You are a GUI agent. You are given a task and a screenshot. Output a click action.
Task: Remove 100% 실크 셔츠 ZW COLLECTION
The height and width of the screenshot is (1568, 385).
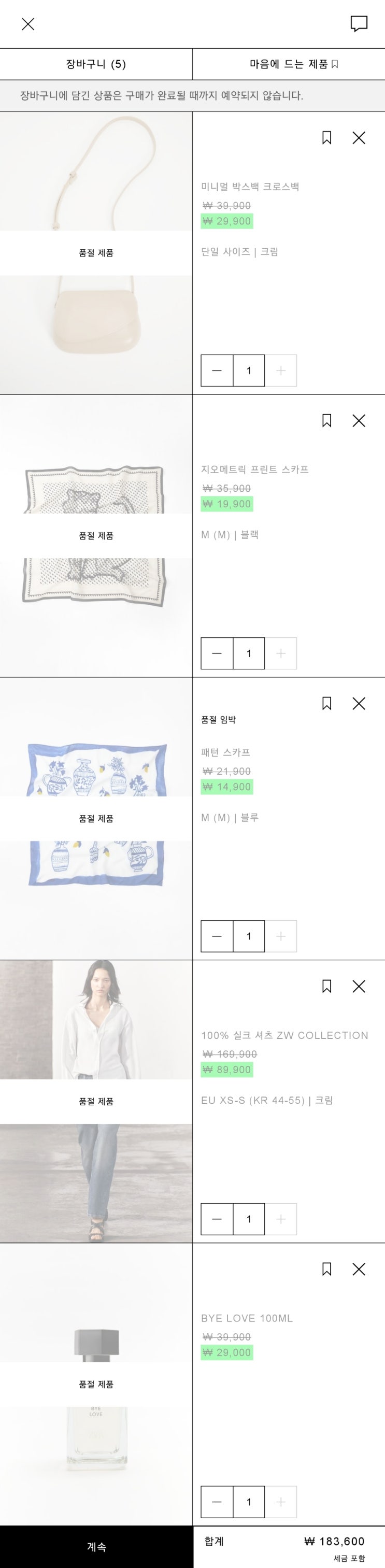click(359, 986)
